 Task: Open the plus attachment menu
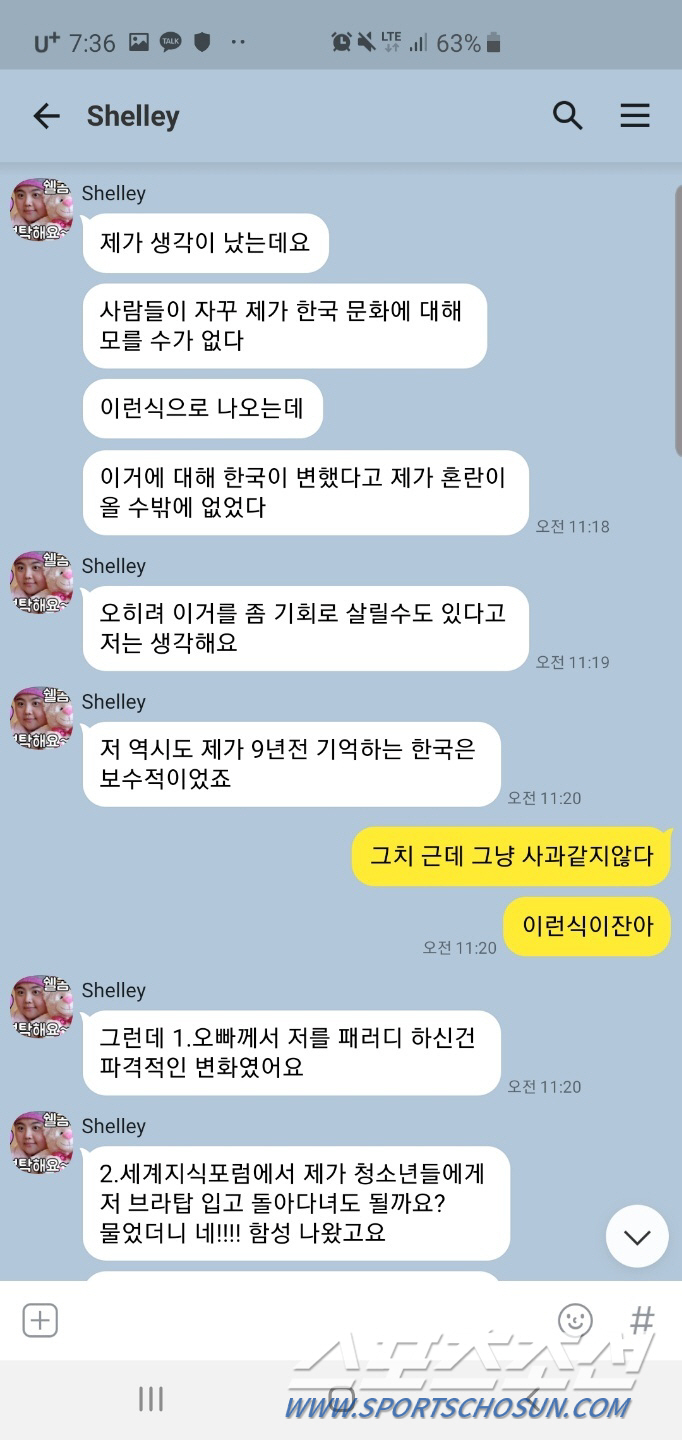tap(40, 1320)
